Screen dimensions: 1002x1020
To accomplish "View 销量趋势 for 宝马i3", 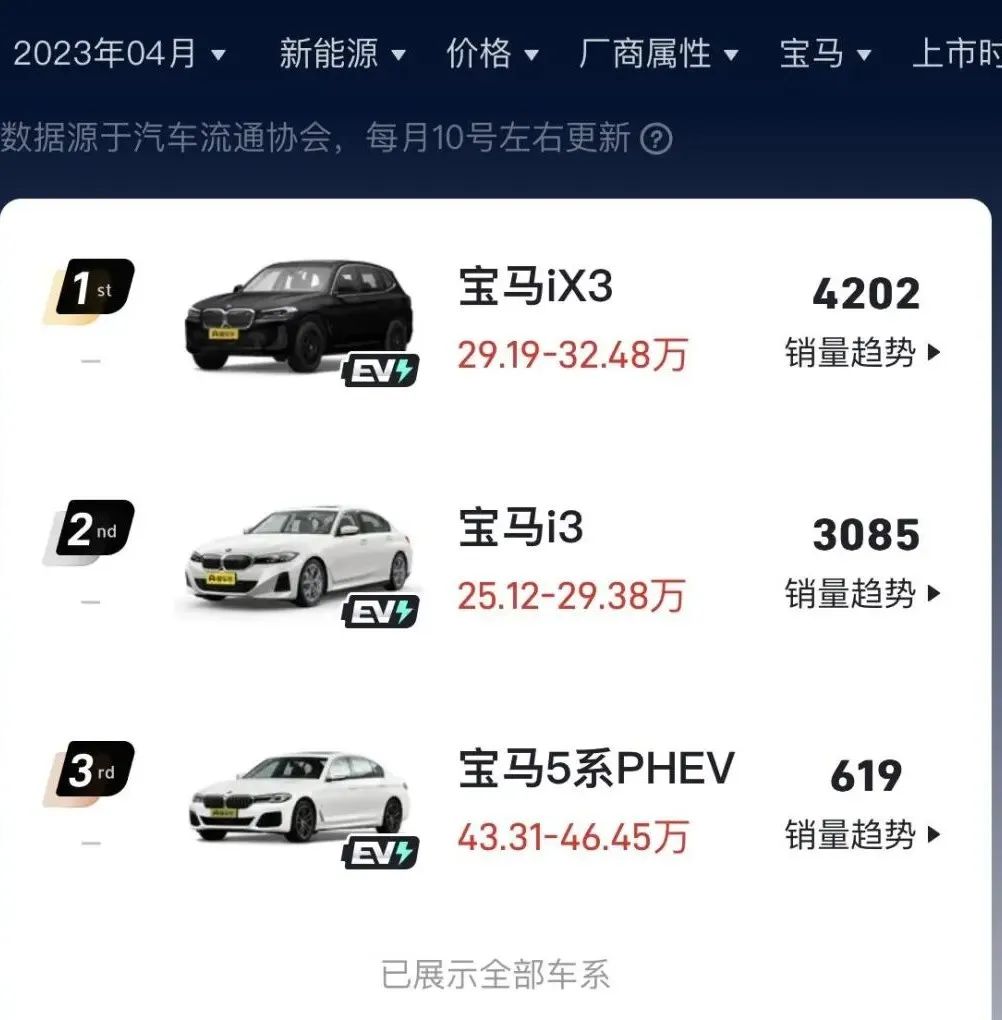I will click(863, 593).
